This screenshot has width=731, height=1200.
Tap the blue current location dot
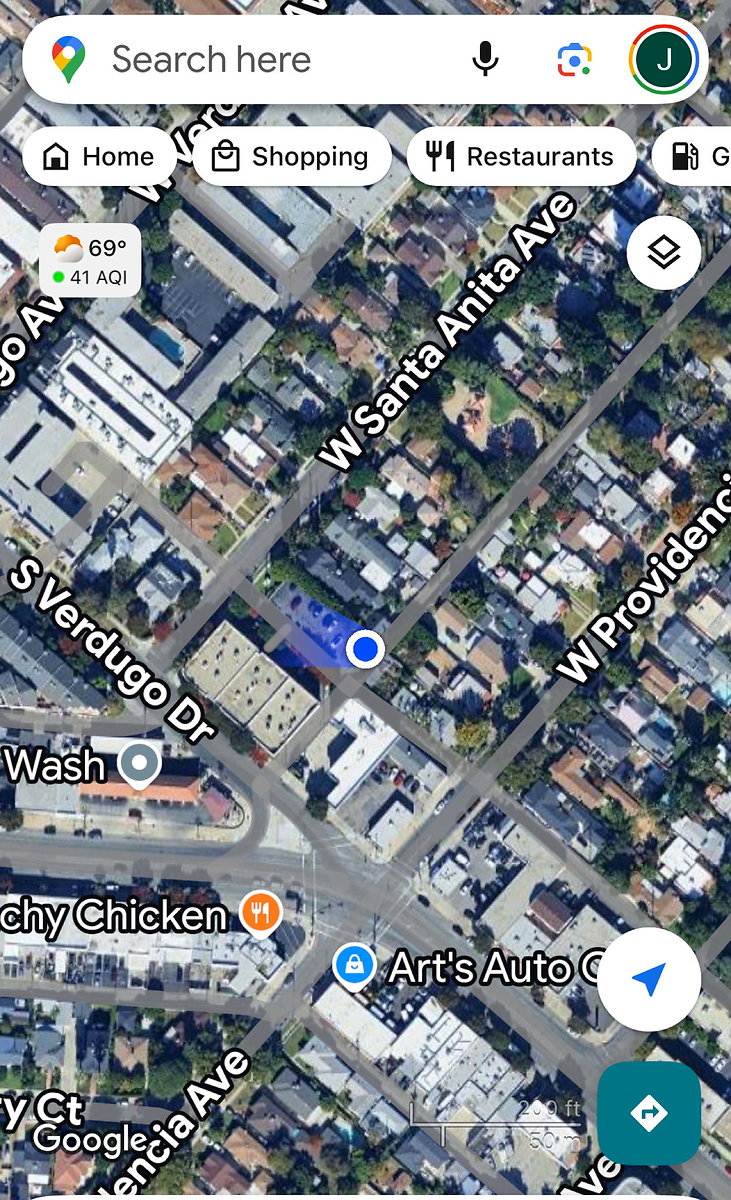coord(366,650)
